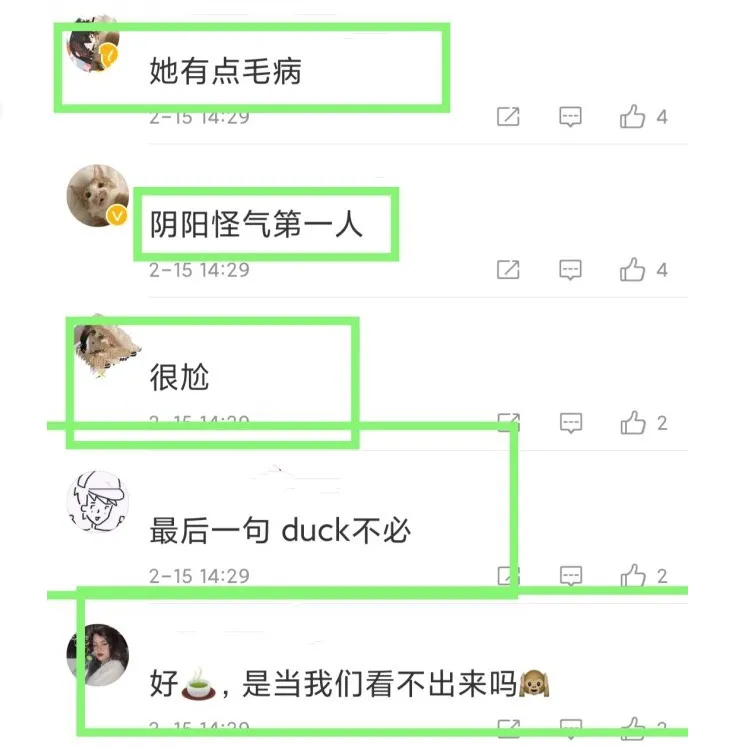Like the comment 最后一句 duck不必
This screenshot has width=729, height=749.
632,576
